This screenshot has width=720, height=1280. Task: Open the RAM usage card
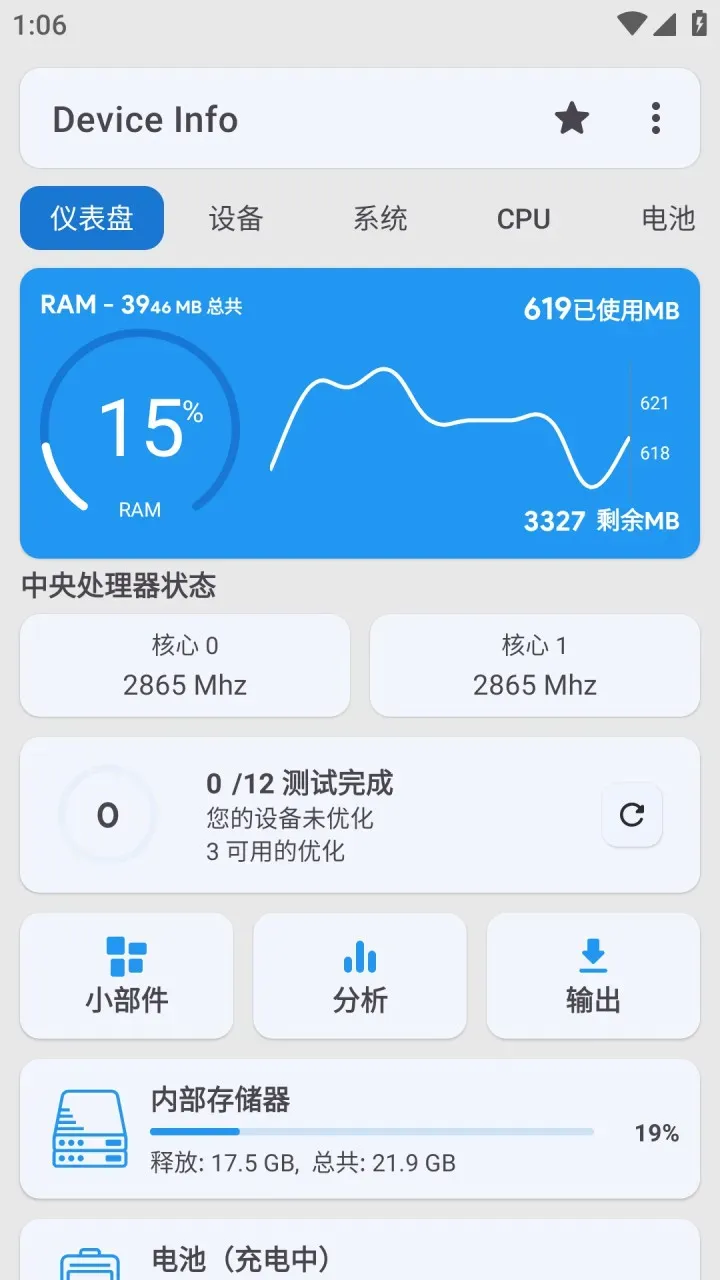(360, 413)
